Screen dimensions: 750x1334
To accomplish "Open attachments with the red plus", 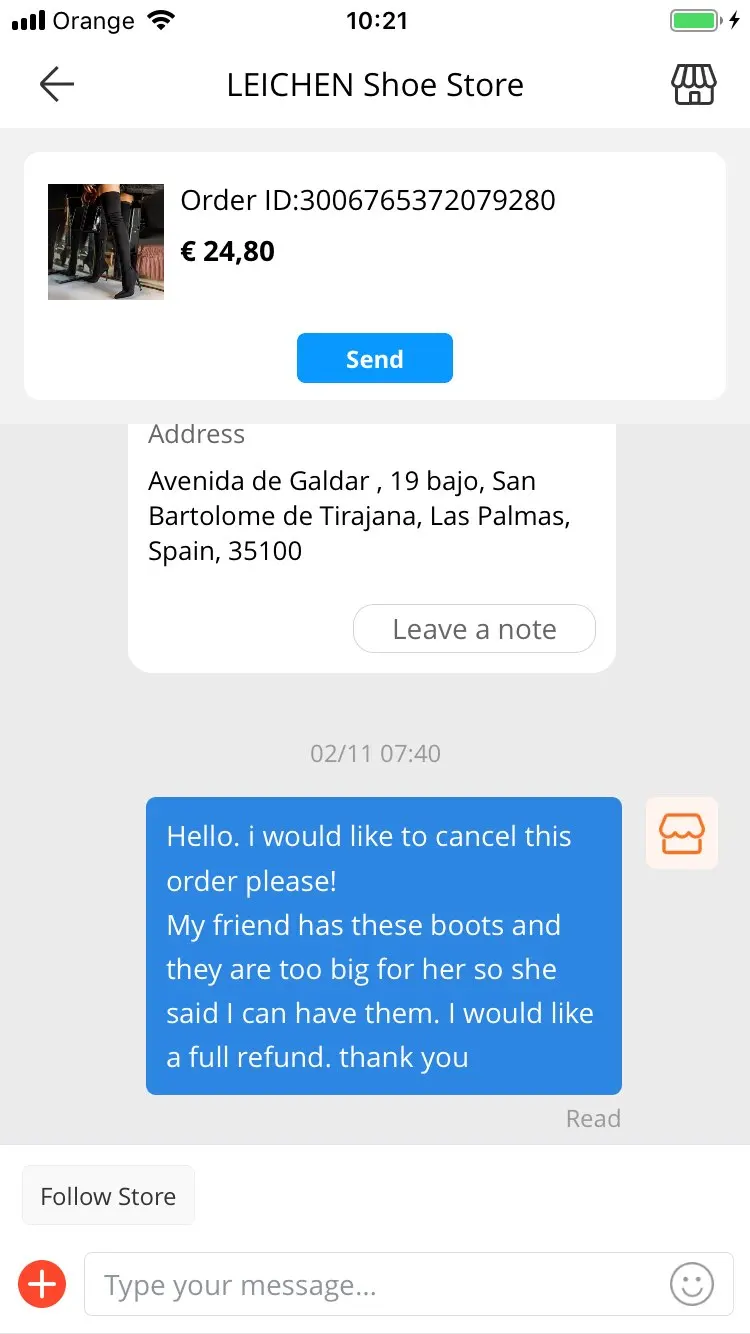I will pyautogui.click(x=42, y=1284).
